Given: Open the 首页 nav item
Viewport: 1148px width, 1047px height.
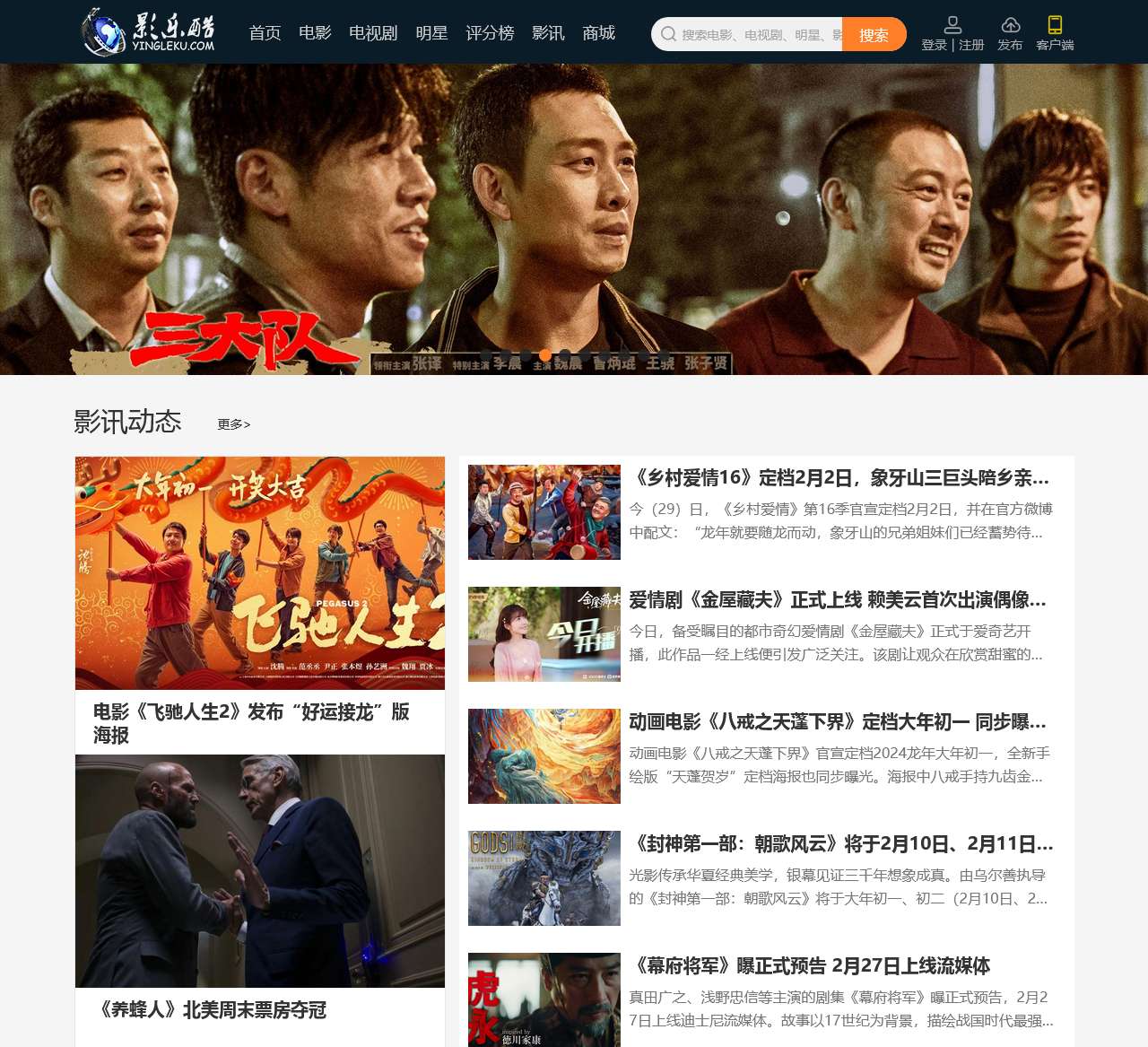Looking at the screenshot, I should tap(265, 33).
